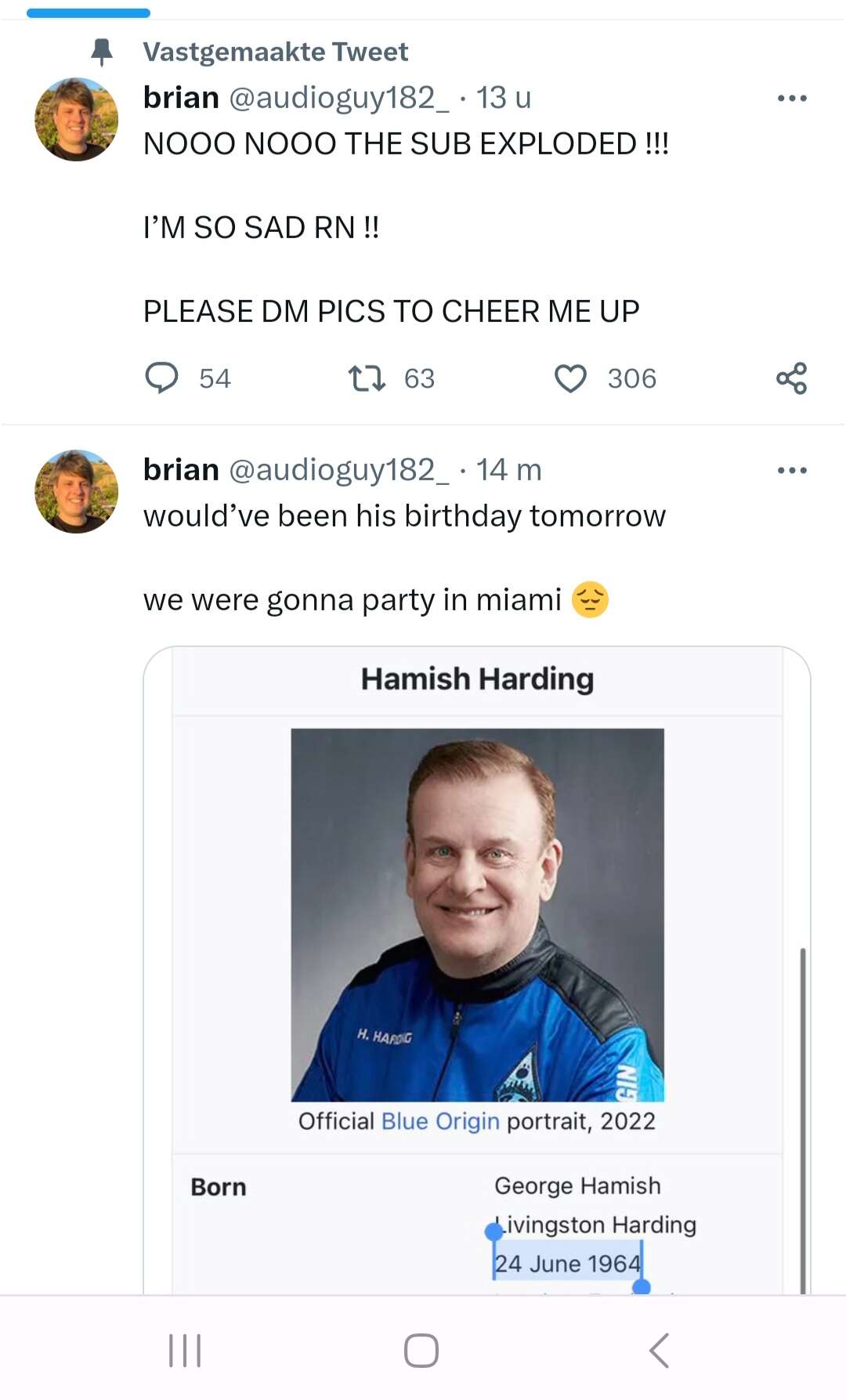Open overflow menu on the birthday tweet

click(792, 470)
